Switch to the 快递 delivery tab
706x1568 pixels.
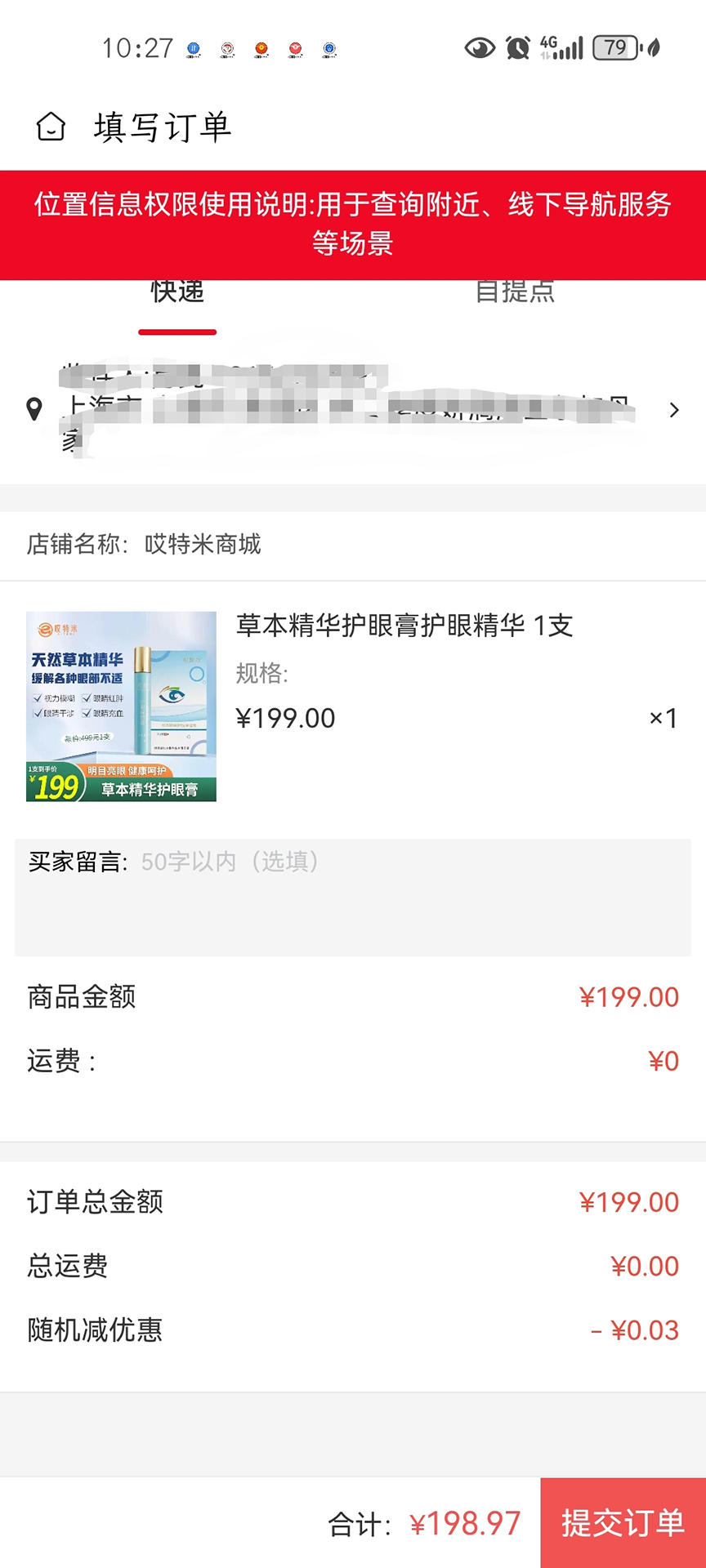(x=177, y=294)
